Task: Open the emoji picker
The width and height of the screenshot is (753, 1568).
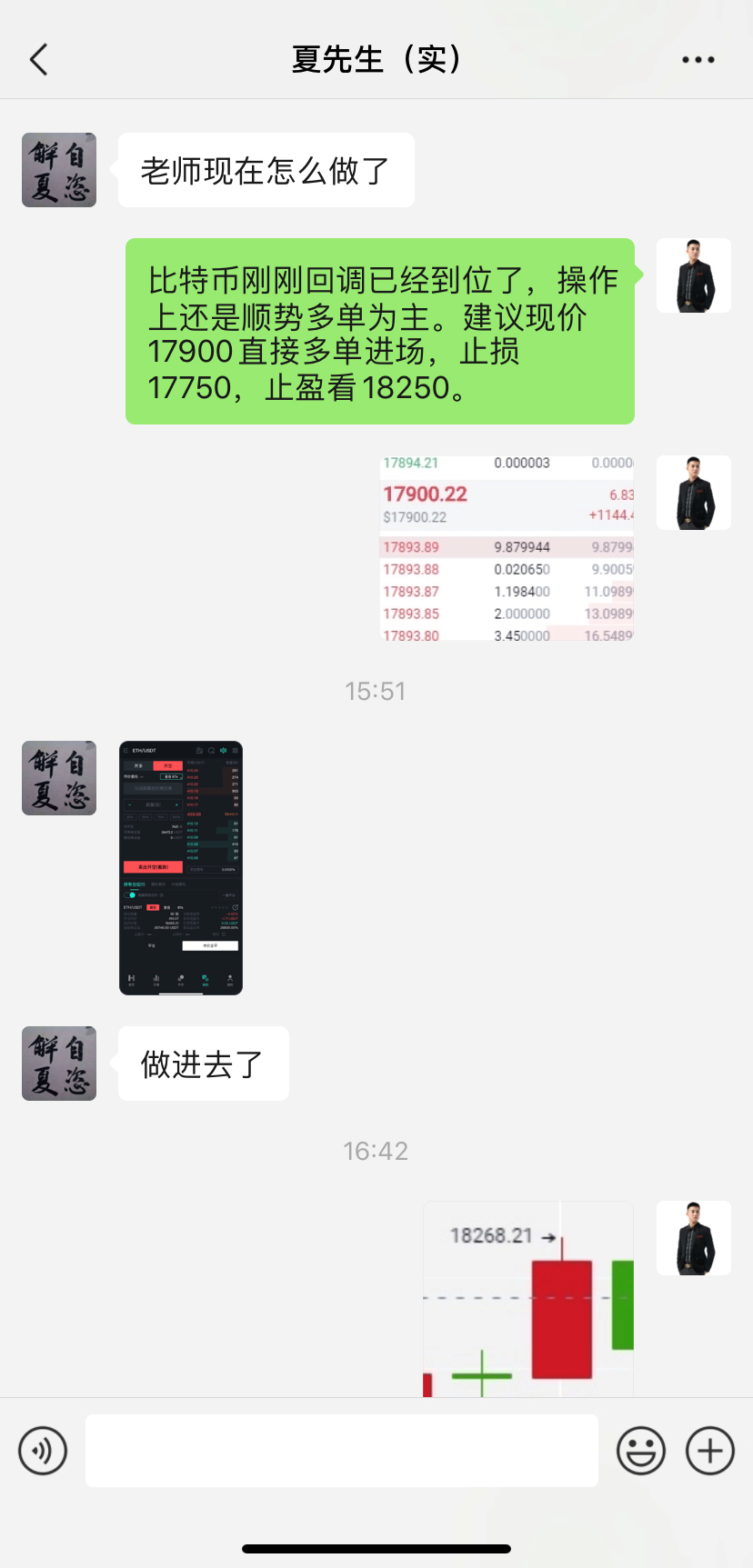Action: click(x=640, y=1451)
